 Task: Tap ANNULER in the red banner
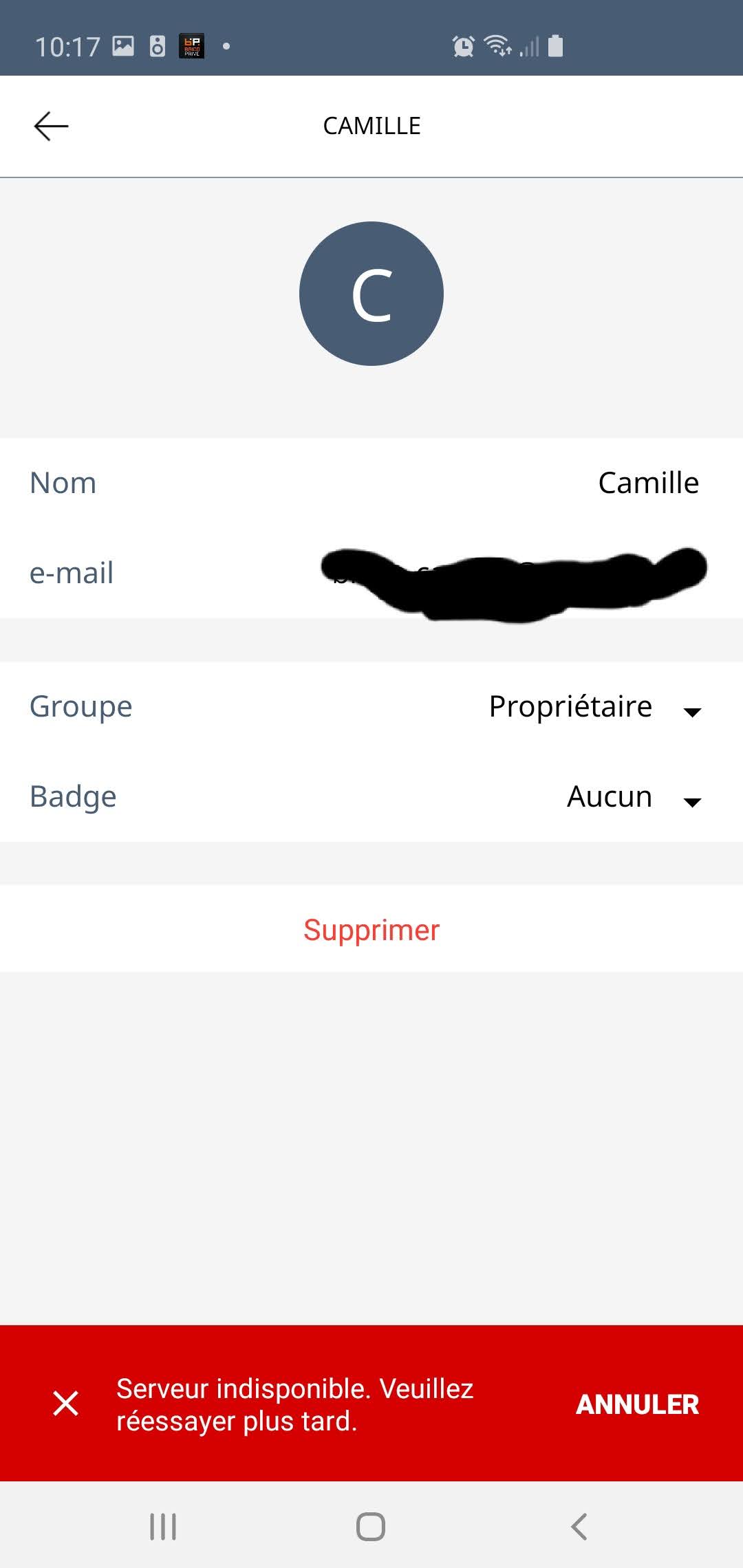[x=637, y=1404]
